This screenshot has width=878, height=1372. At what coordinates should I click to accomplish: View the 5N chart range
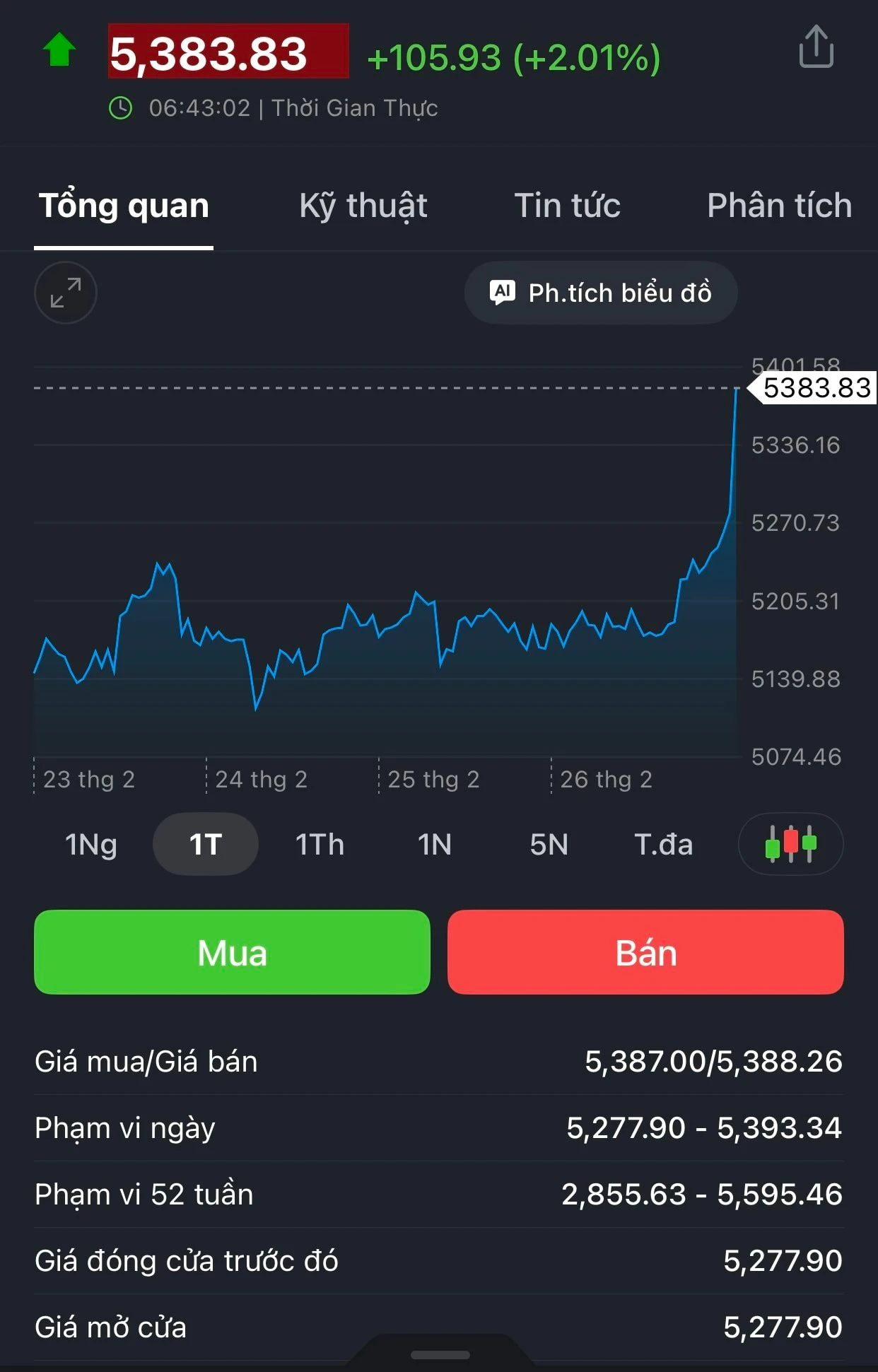click(x=549, y=844)
